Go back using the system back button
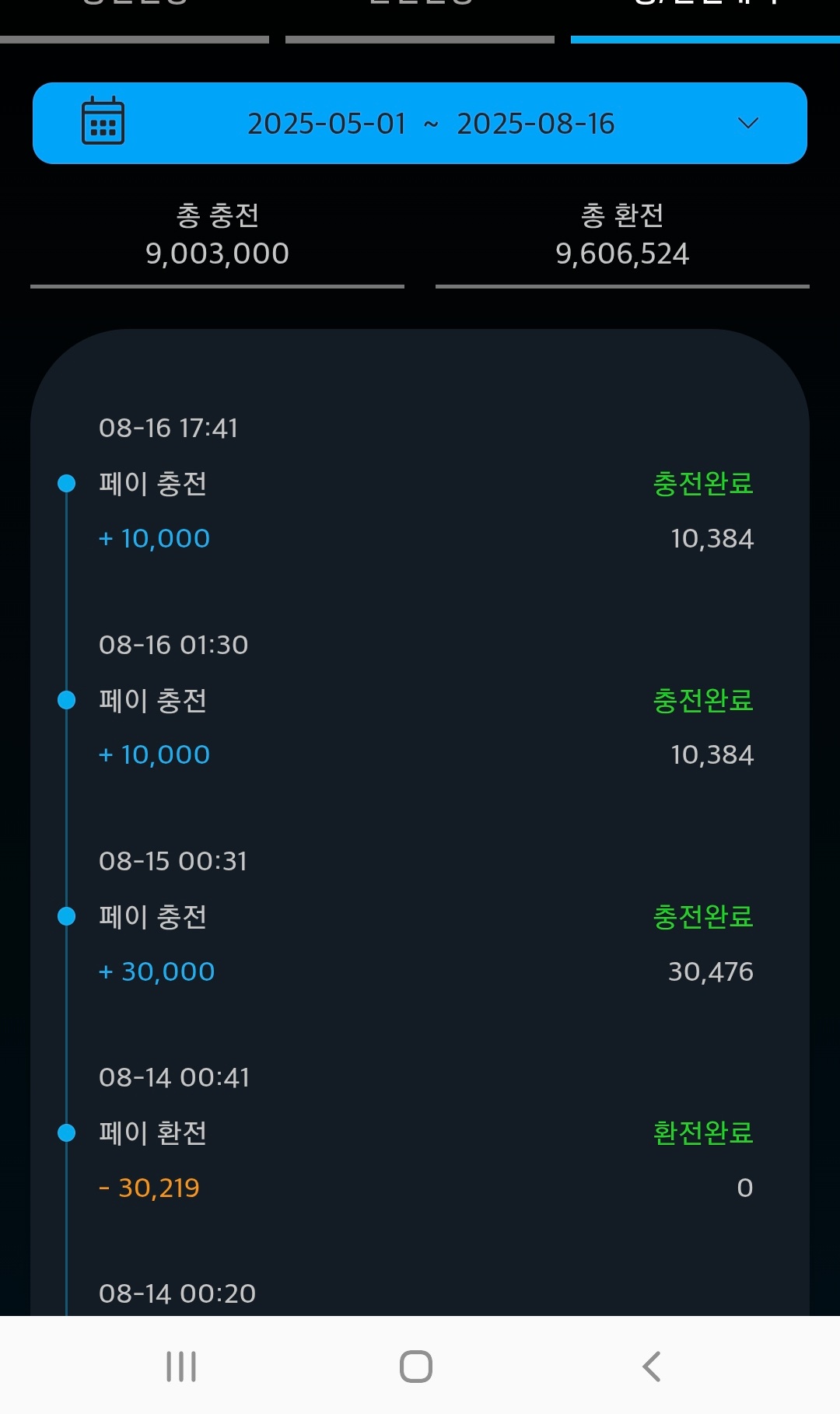 coord(652,1366)
